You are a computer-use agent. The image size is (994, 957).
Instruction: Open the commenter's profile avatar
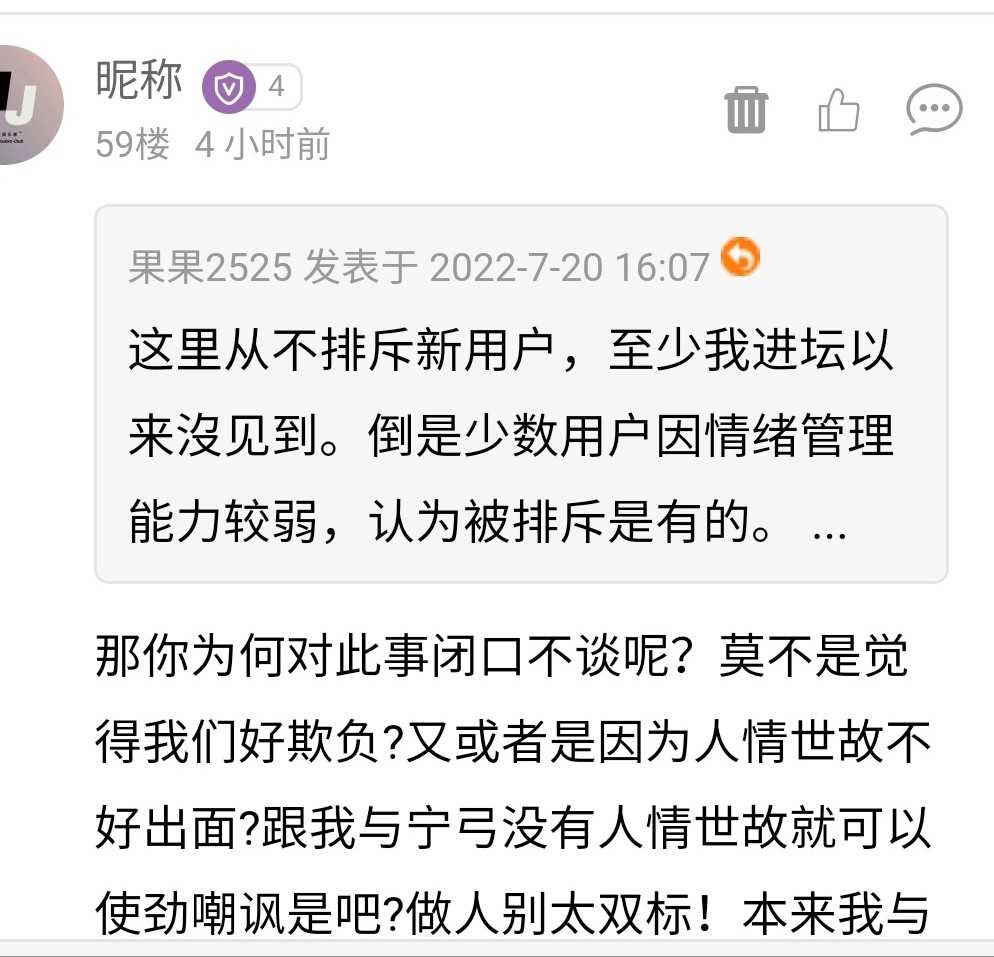tap(27, 104)
